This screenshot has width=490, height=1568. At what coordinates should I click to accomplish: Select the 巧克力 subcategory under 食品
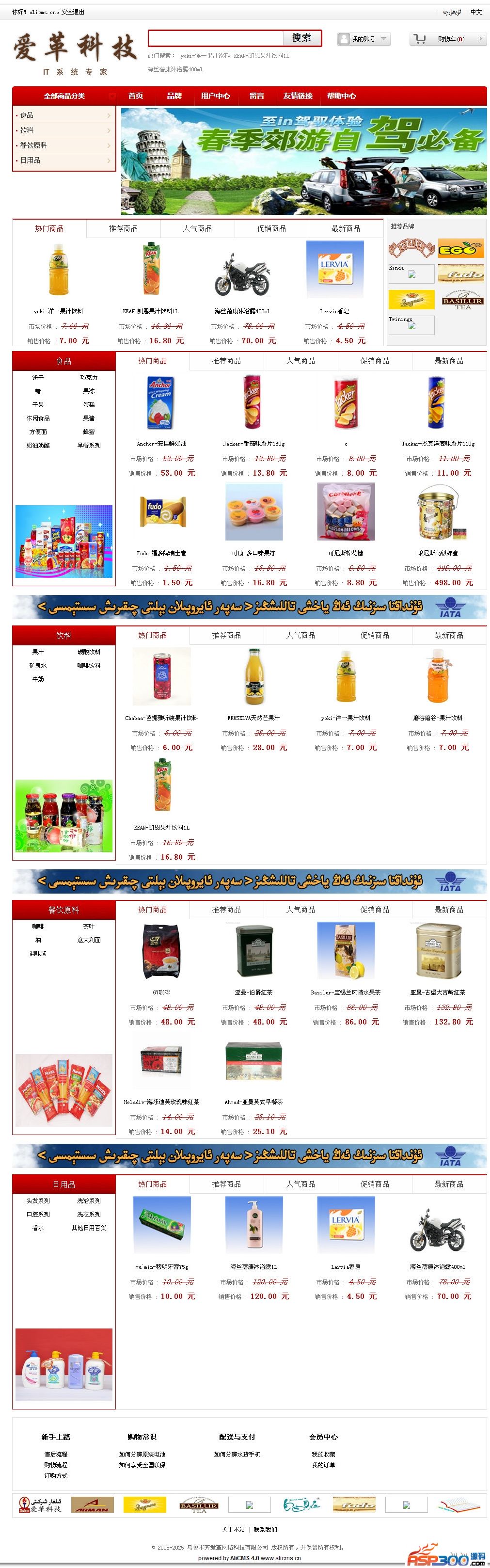coord(89,378)
